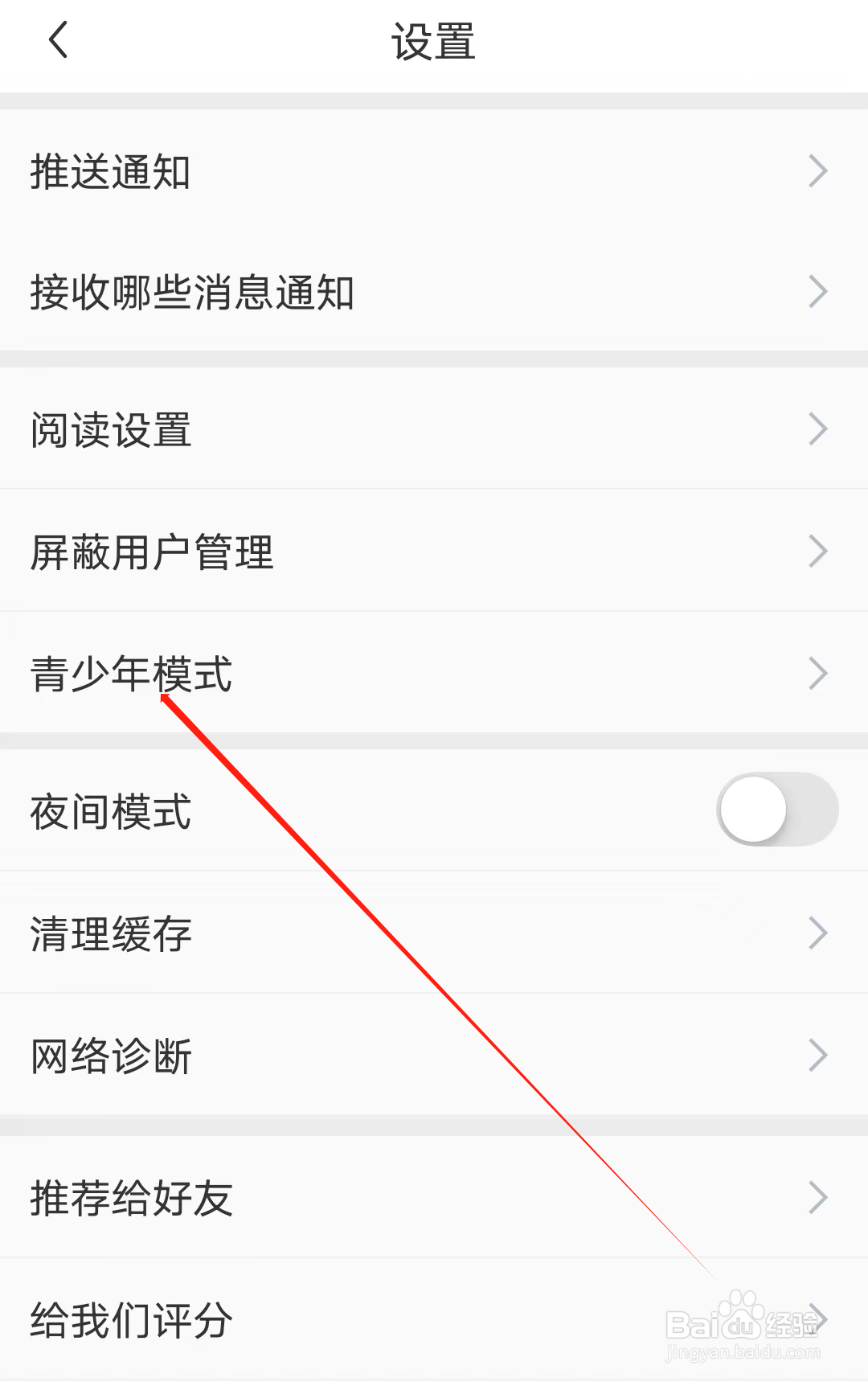
Task: Expand the 网络诊断 row chevron
Action: point(818,1054)
